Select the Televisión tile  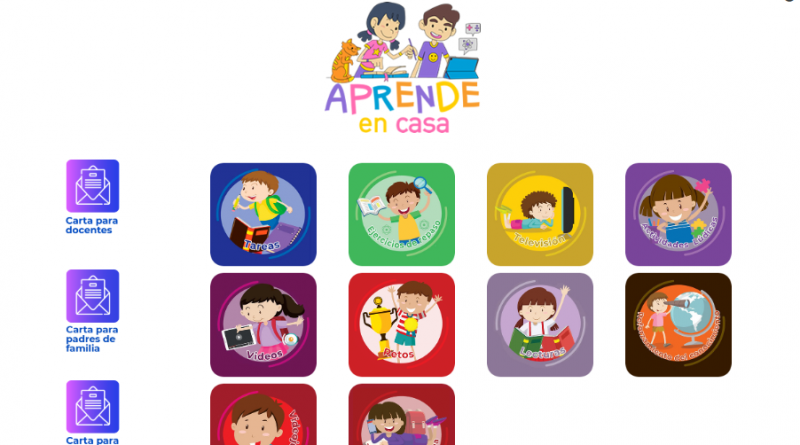[540, 214]
